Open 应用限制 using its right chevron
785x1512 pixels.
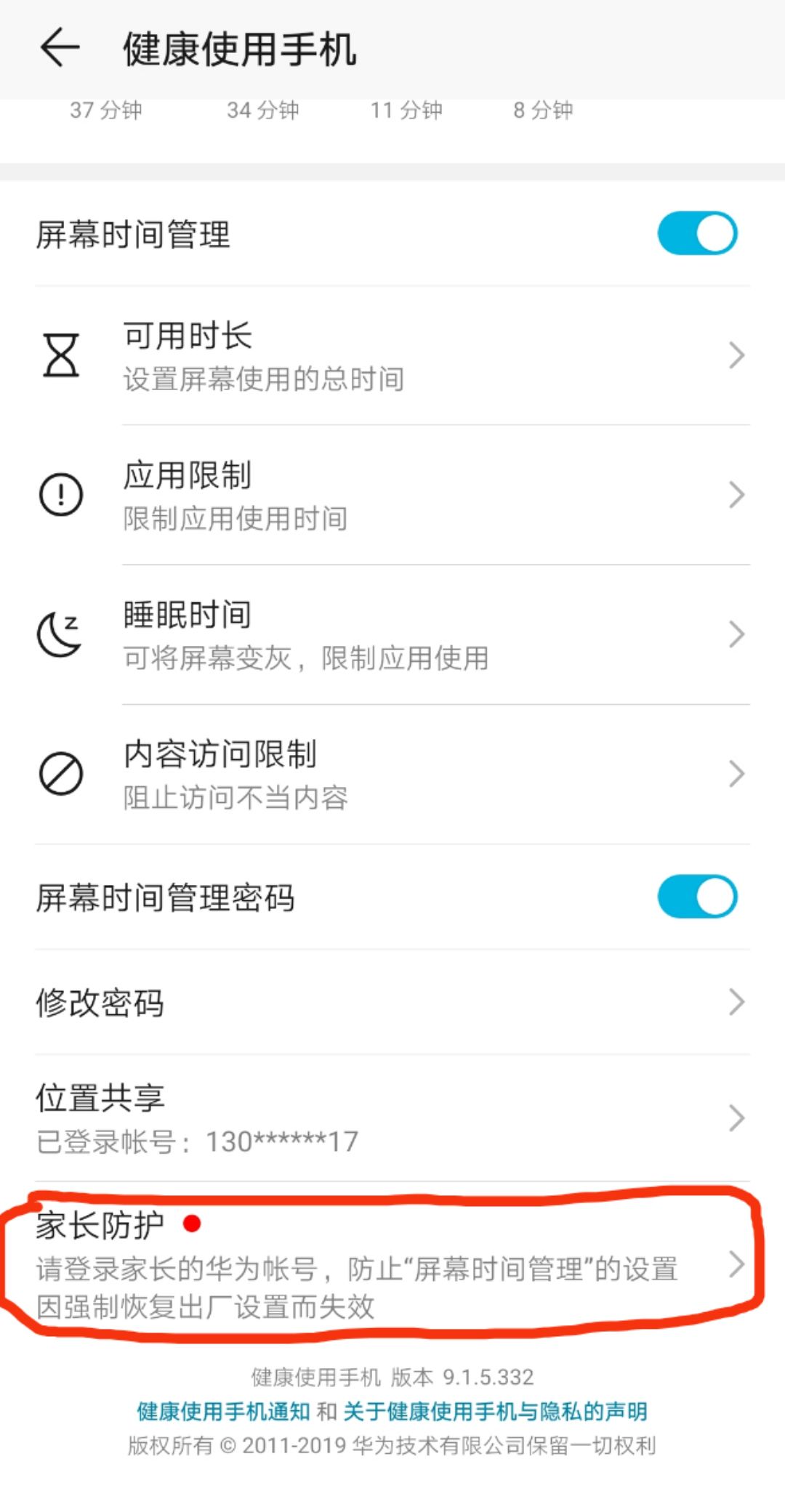pyautogui.click(x=736, y=495)
